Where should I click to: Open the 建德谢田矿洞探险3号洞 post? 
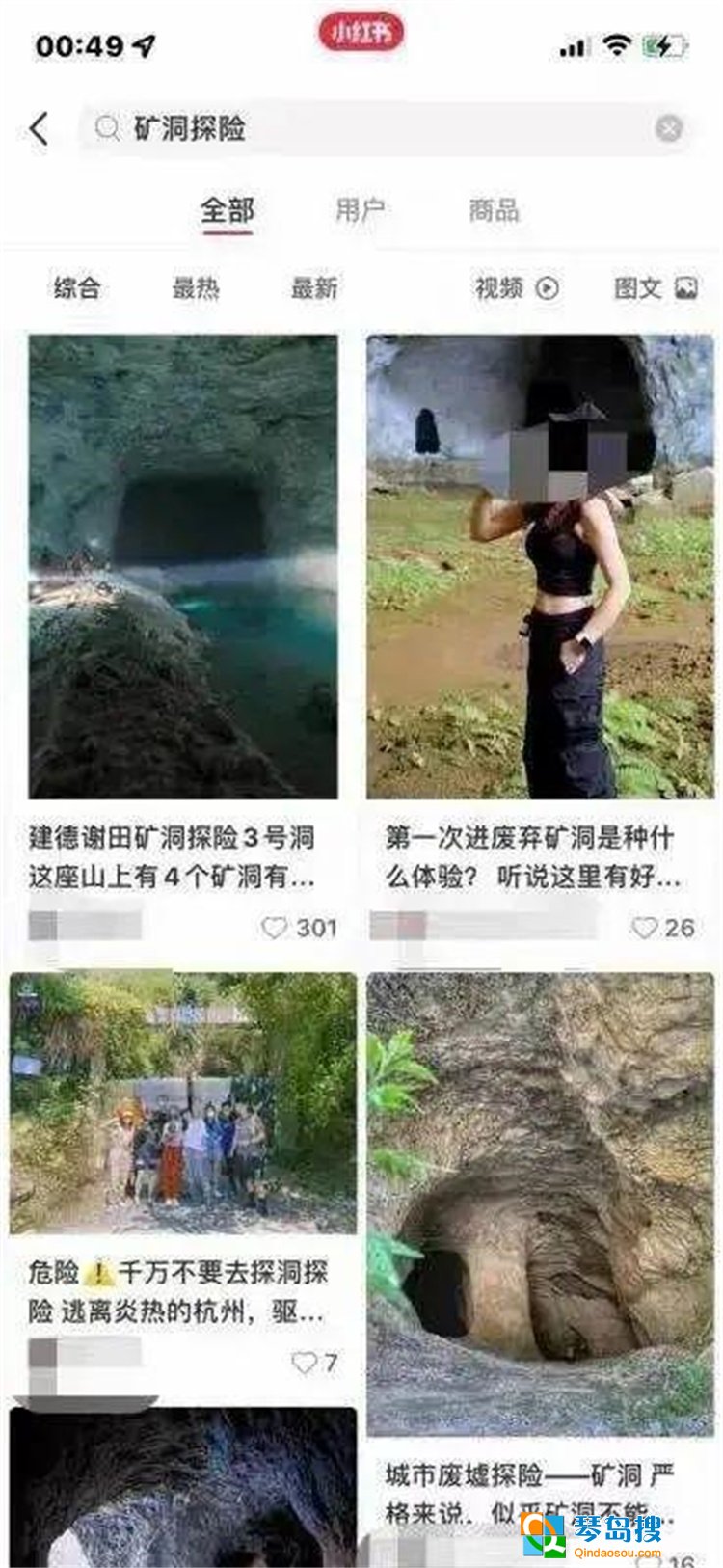[x=183, y=567]
